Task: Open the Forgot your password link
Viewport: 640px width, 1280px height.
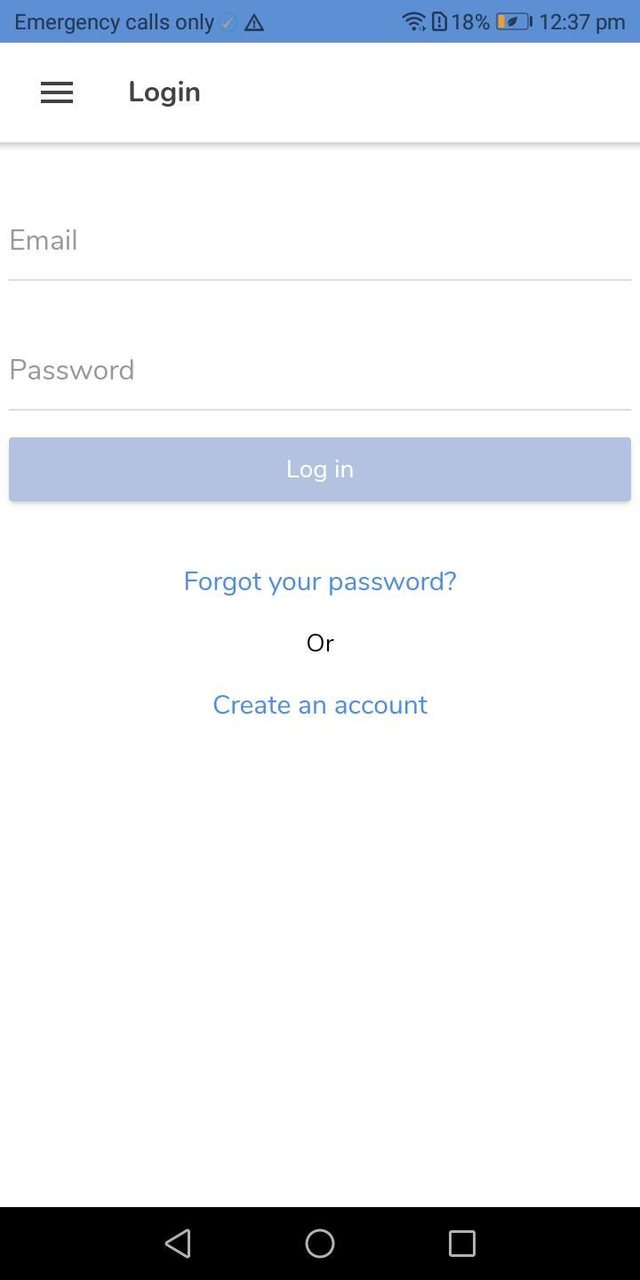Action: [x=320, y=581]
